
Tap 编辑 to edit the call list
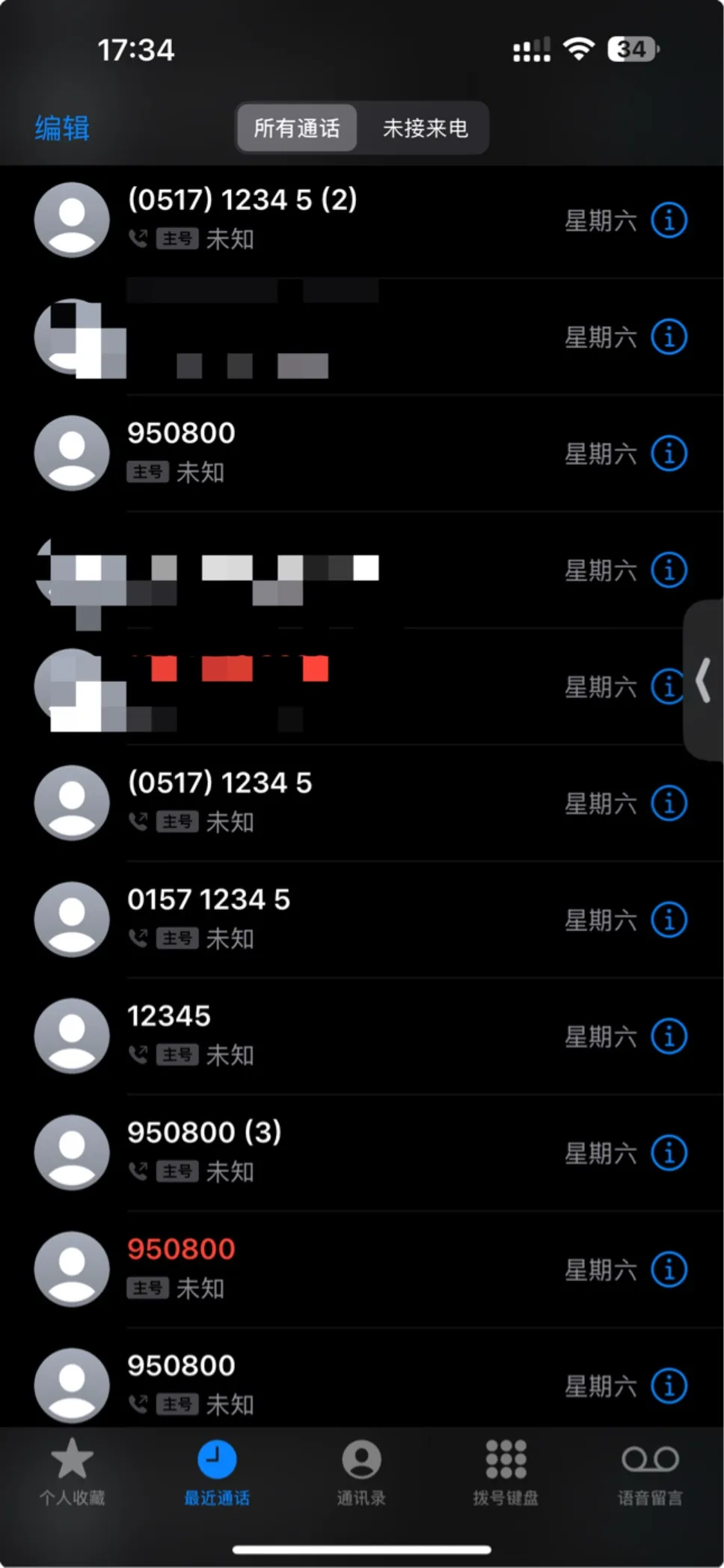pos(62,129)
